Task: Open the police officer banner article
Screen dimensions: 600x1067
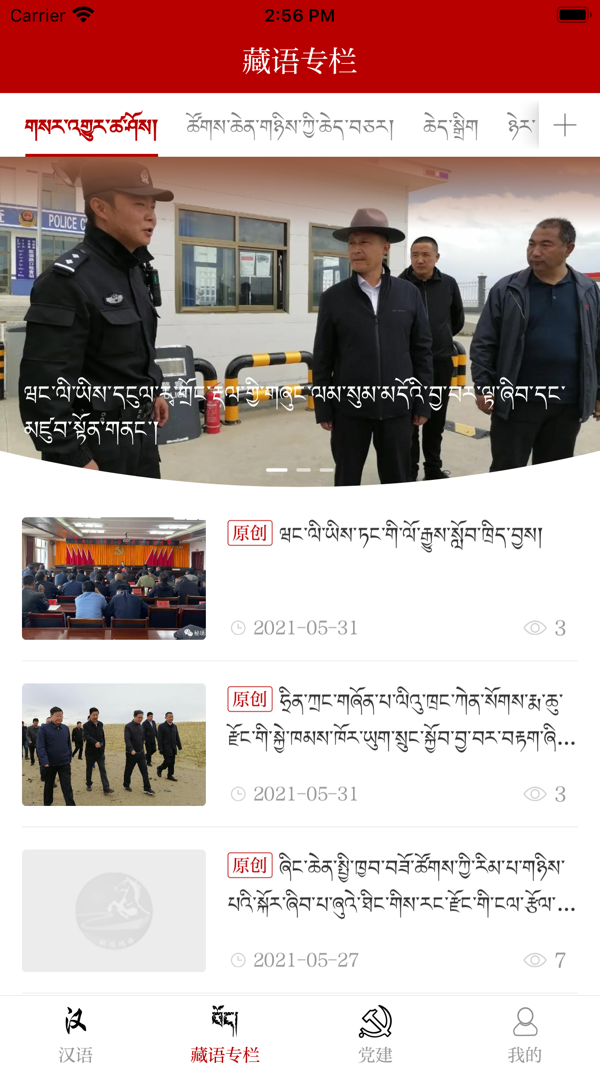Action: [300, 320]
